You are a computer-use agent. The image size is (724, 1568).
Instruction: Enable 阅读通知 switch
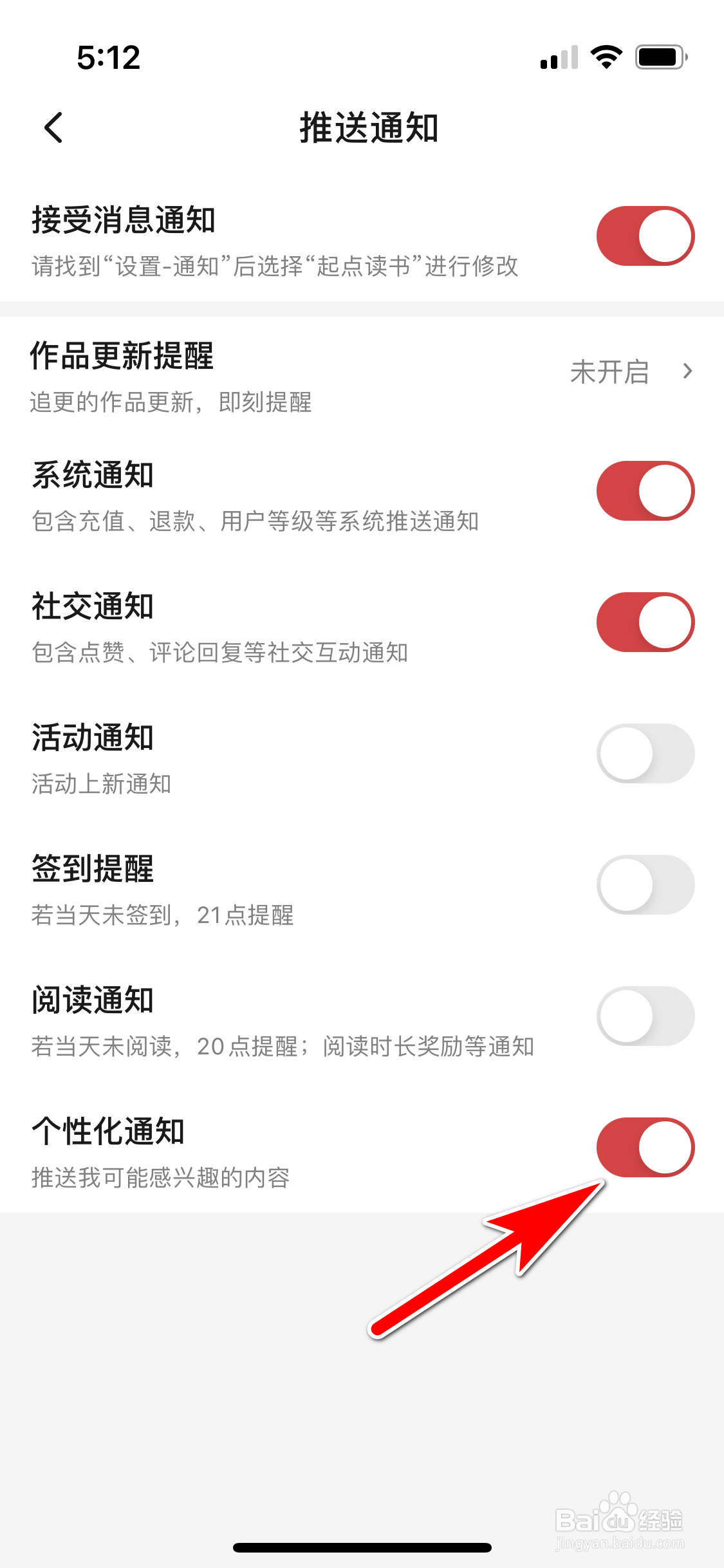click(x=645, y=1016)
